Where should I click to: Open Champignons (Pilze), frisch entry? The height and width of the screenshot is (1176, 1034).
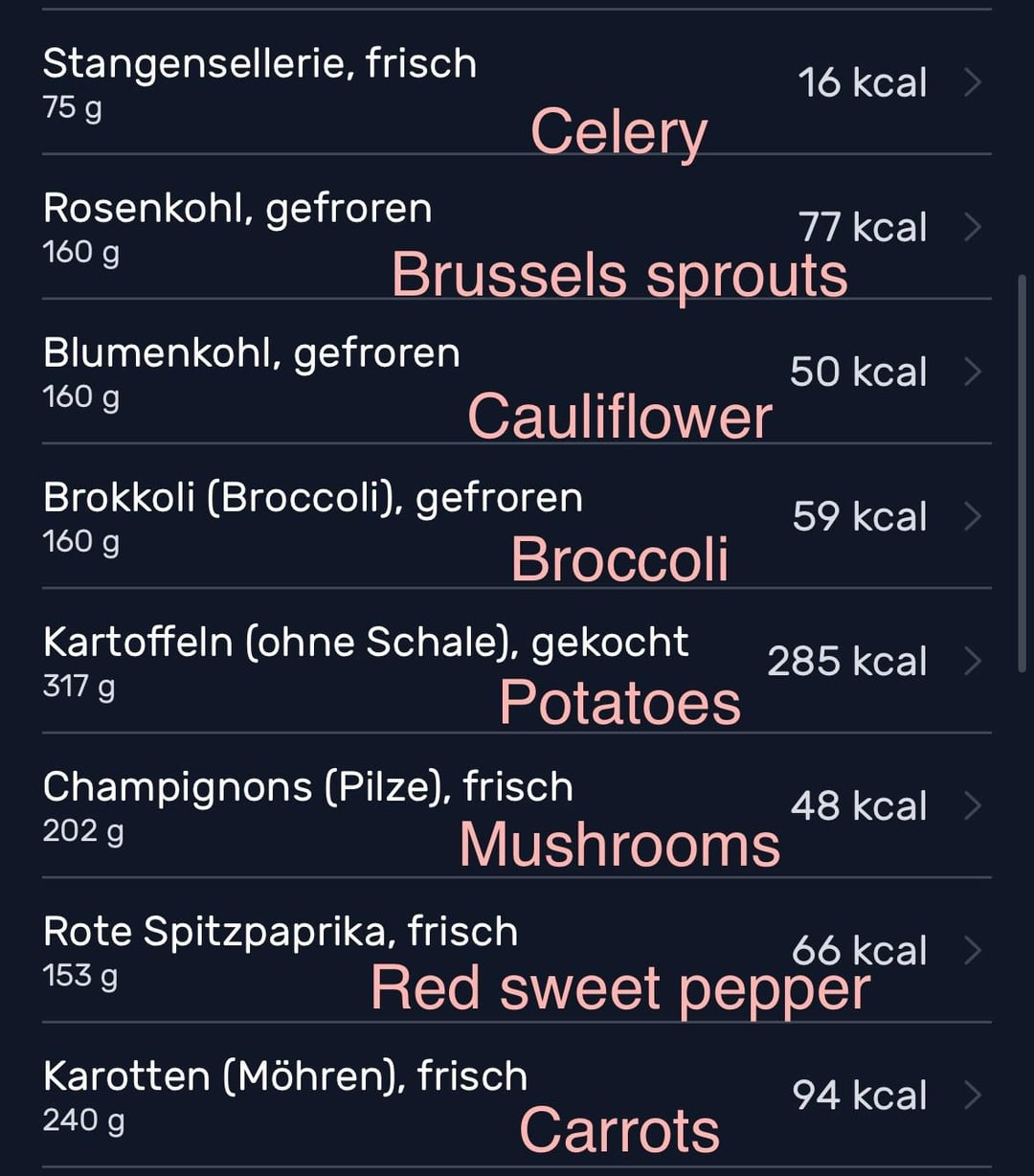point(307,788)
